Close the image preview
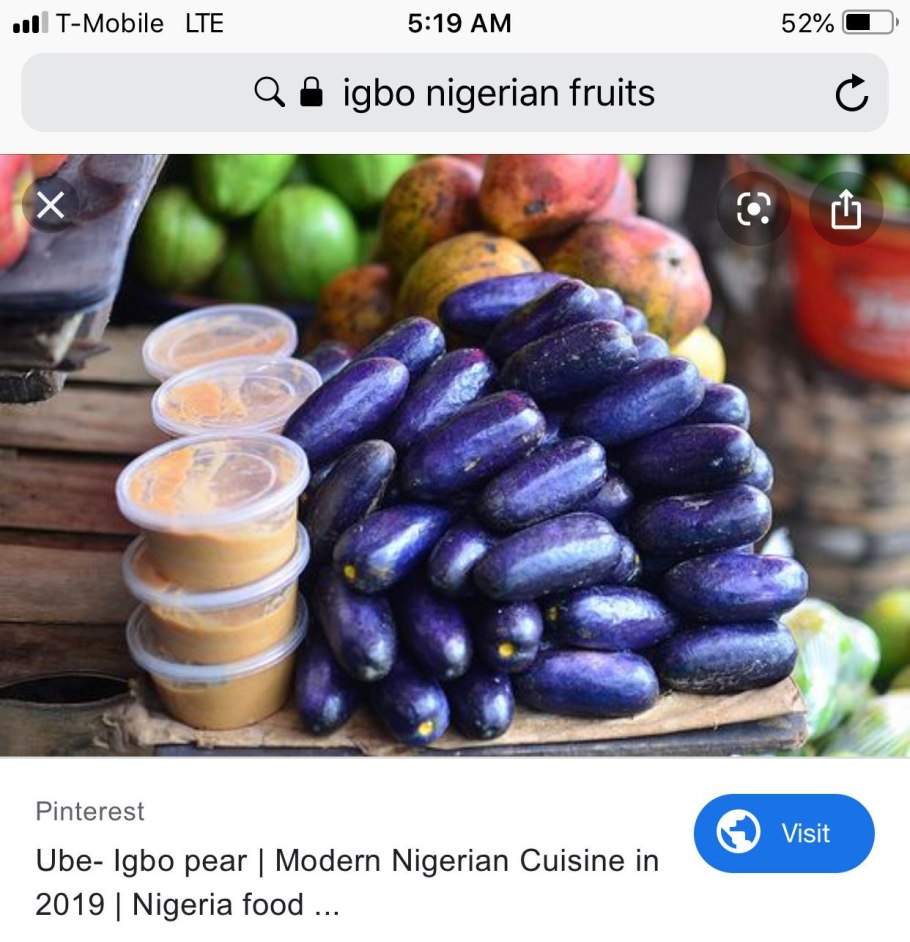The width and height of the screenshot is (910, 942). point(50,206)
